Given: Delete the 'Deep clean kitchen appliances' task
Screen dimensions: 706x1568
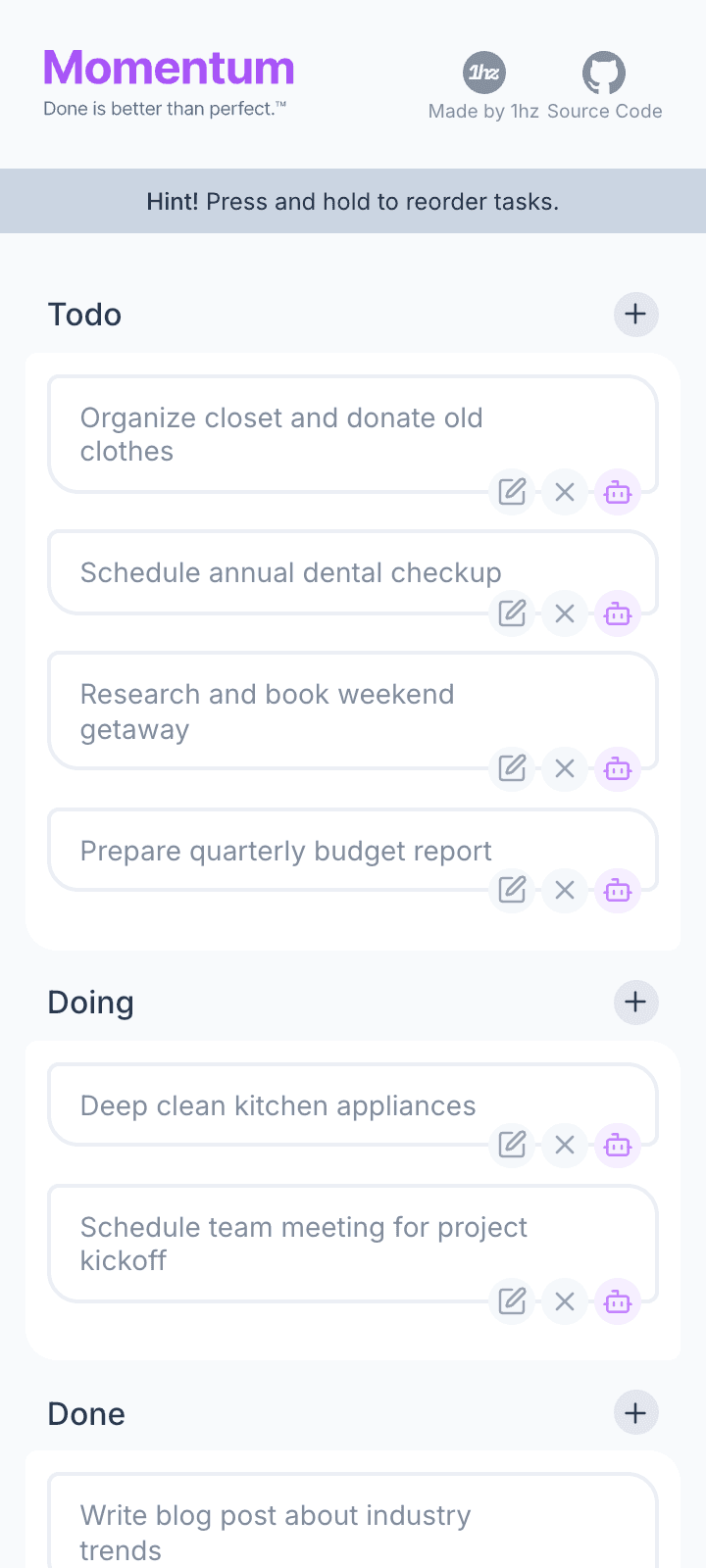Looking at the screenshot, I should pyautogui.click(x=565, y=1145).
